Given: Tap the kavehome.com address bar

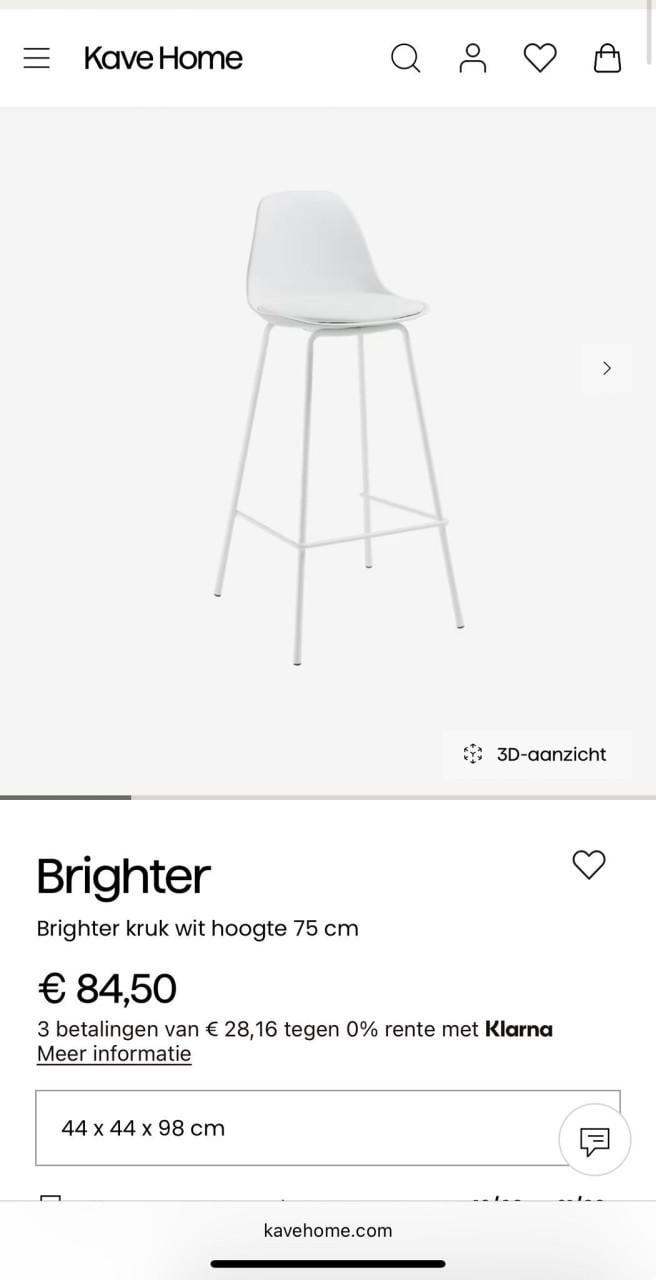Looking at the screenshot, I should pyautogui.click(x=328, y=1231).
